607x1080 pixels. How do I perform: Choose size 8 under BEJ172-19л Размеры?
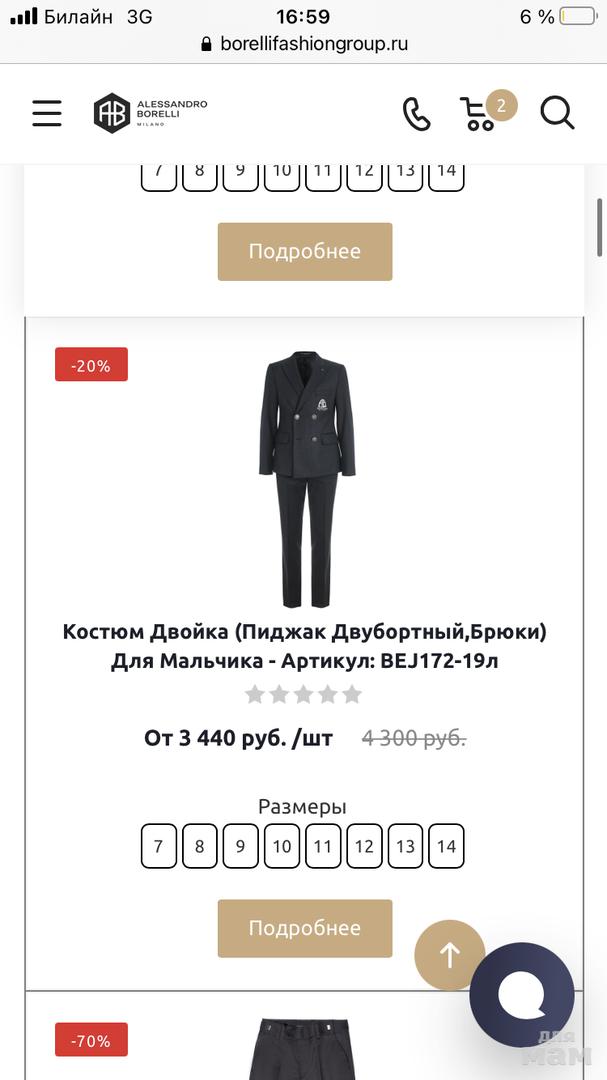pos(199,847)
